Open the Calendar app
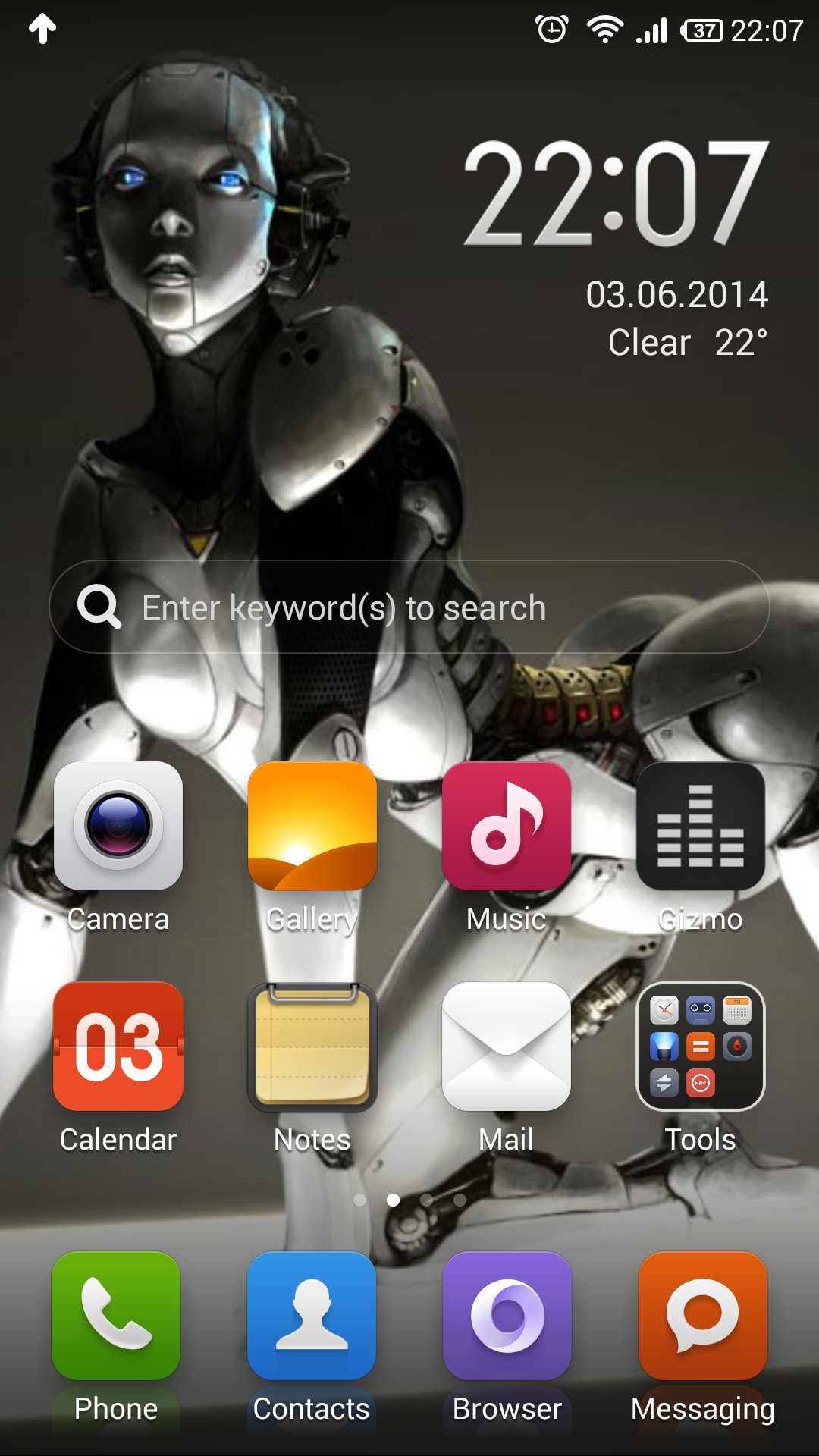Image resolution: width=819 pixels, height=1456 pixels. [x=118, y=1046]
